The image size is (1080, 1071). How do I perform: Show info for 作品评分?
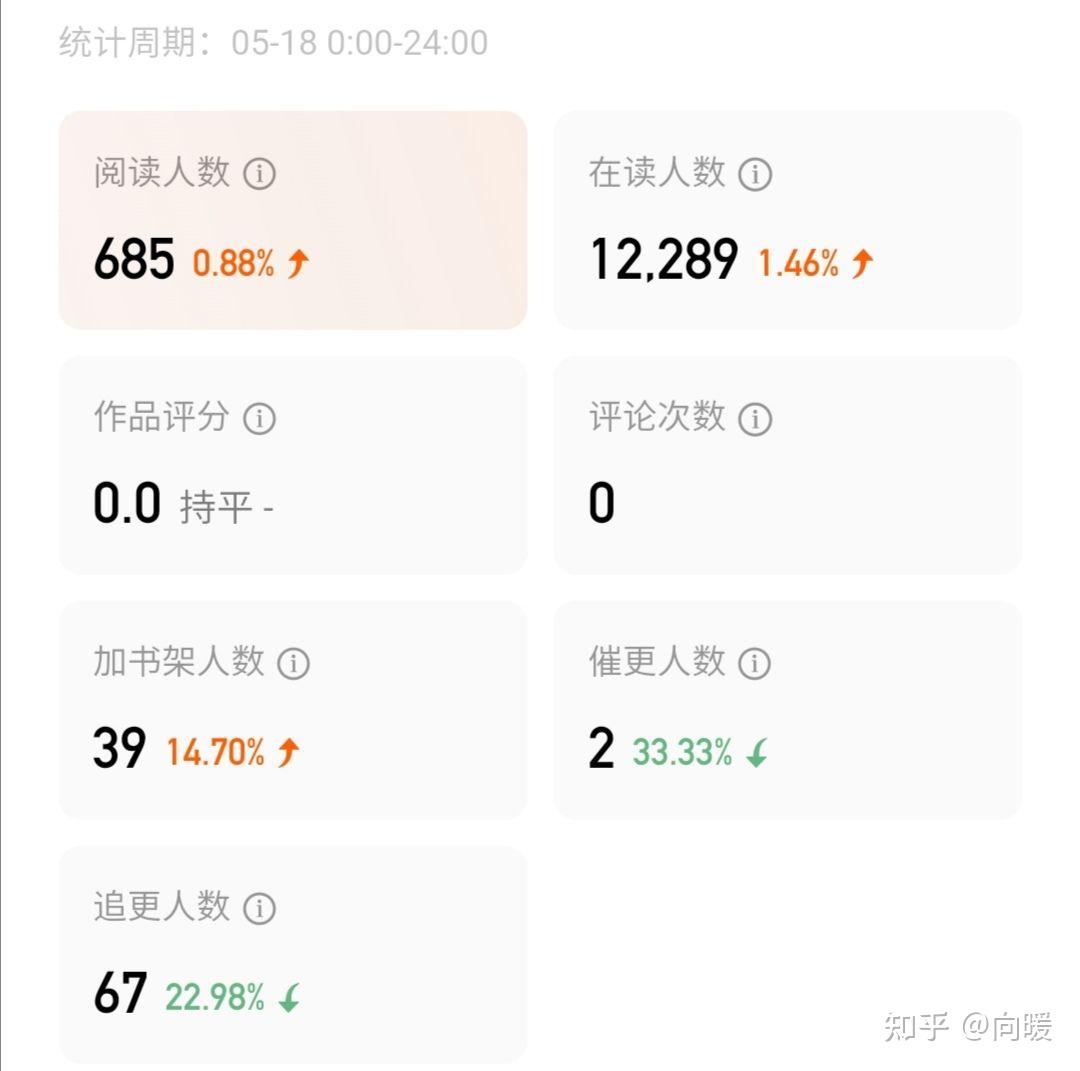[x=260, y=419]
